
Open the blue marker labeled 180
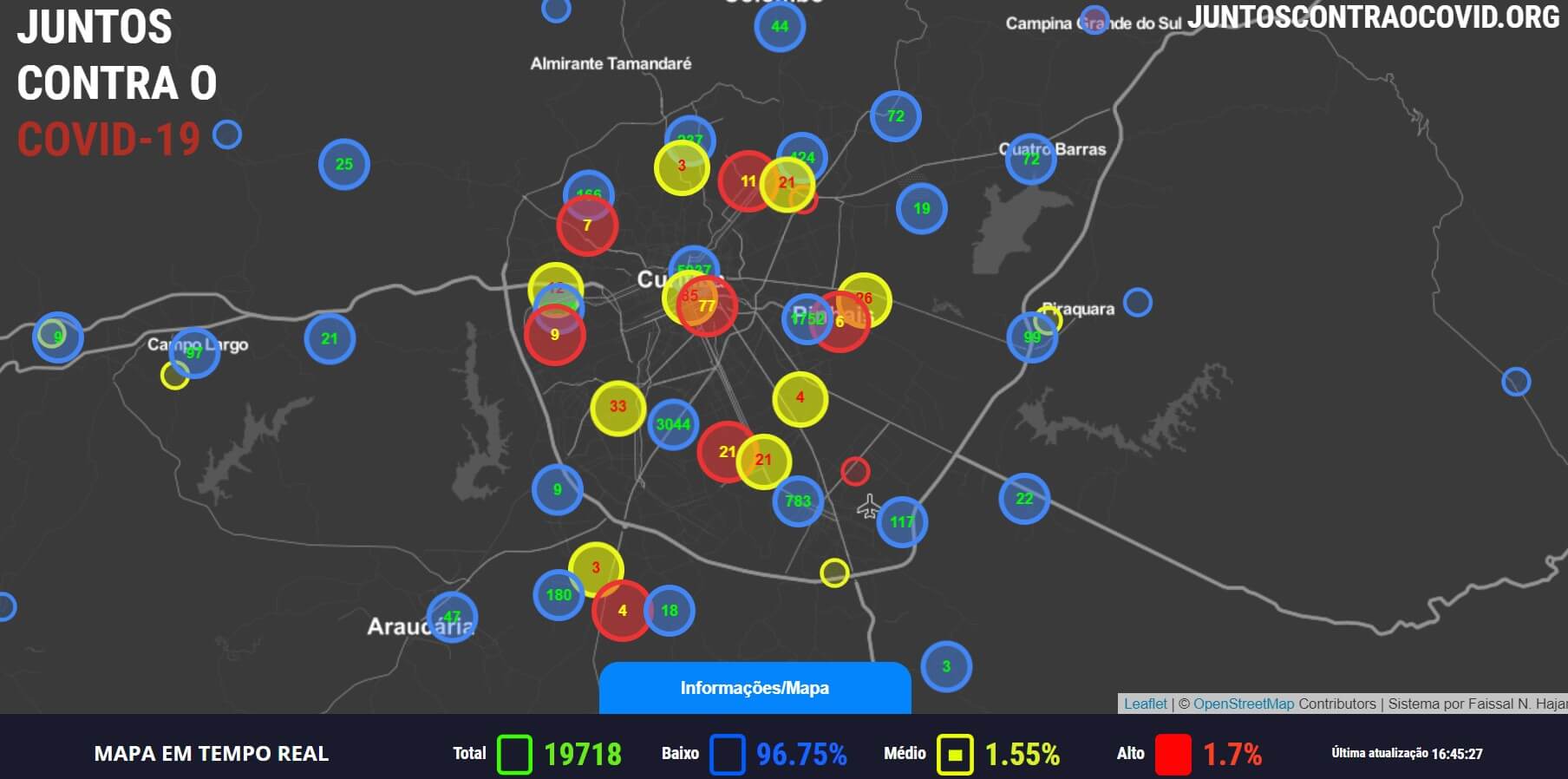558,595
